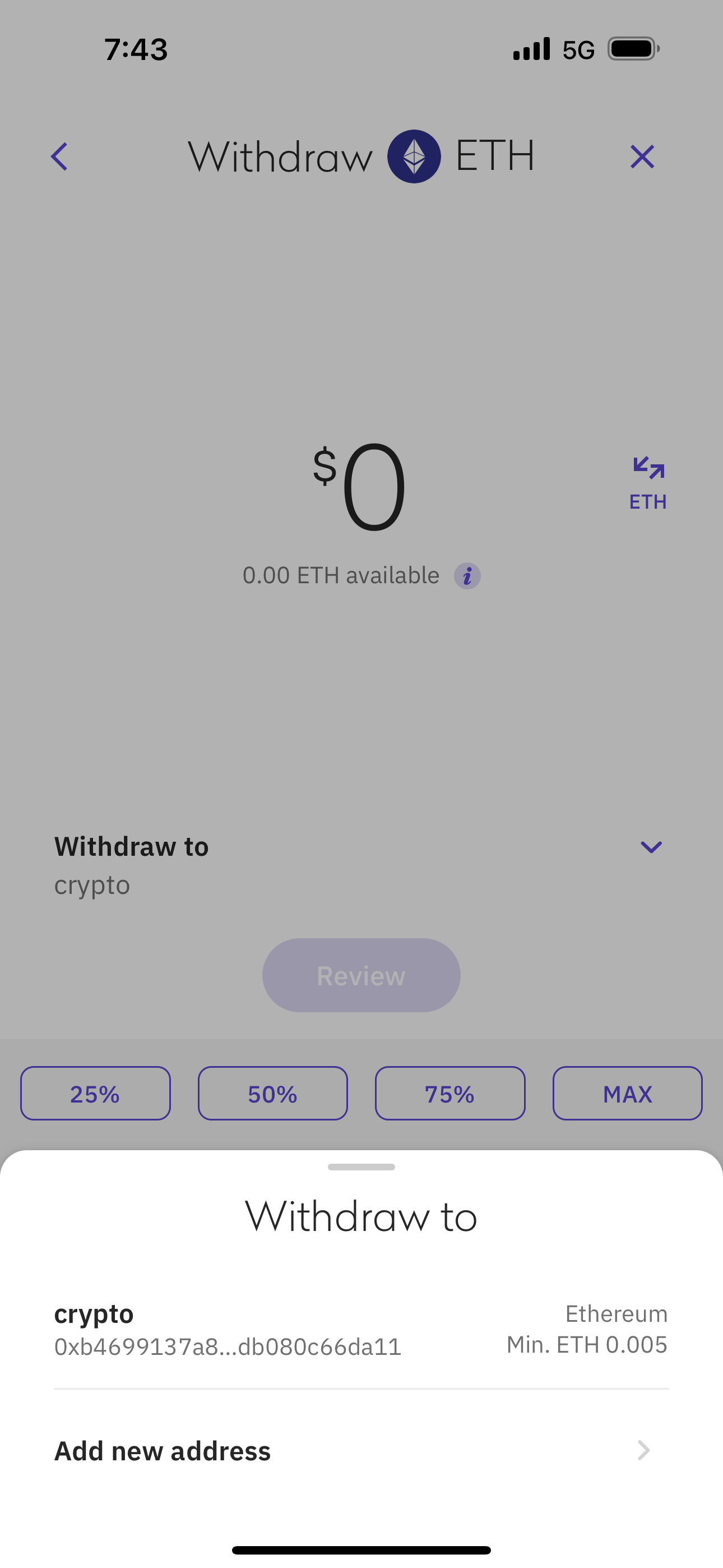Go back with the top-left arrow
Screen dimensions: 723x1568
coord(59,156)
